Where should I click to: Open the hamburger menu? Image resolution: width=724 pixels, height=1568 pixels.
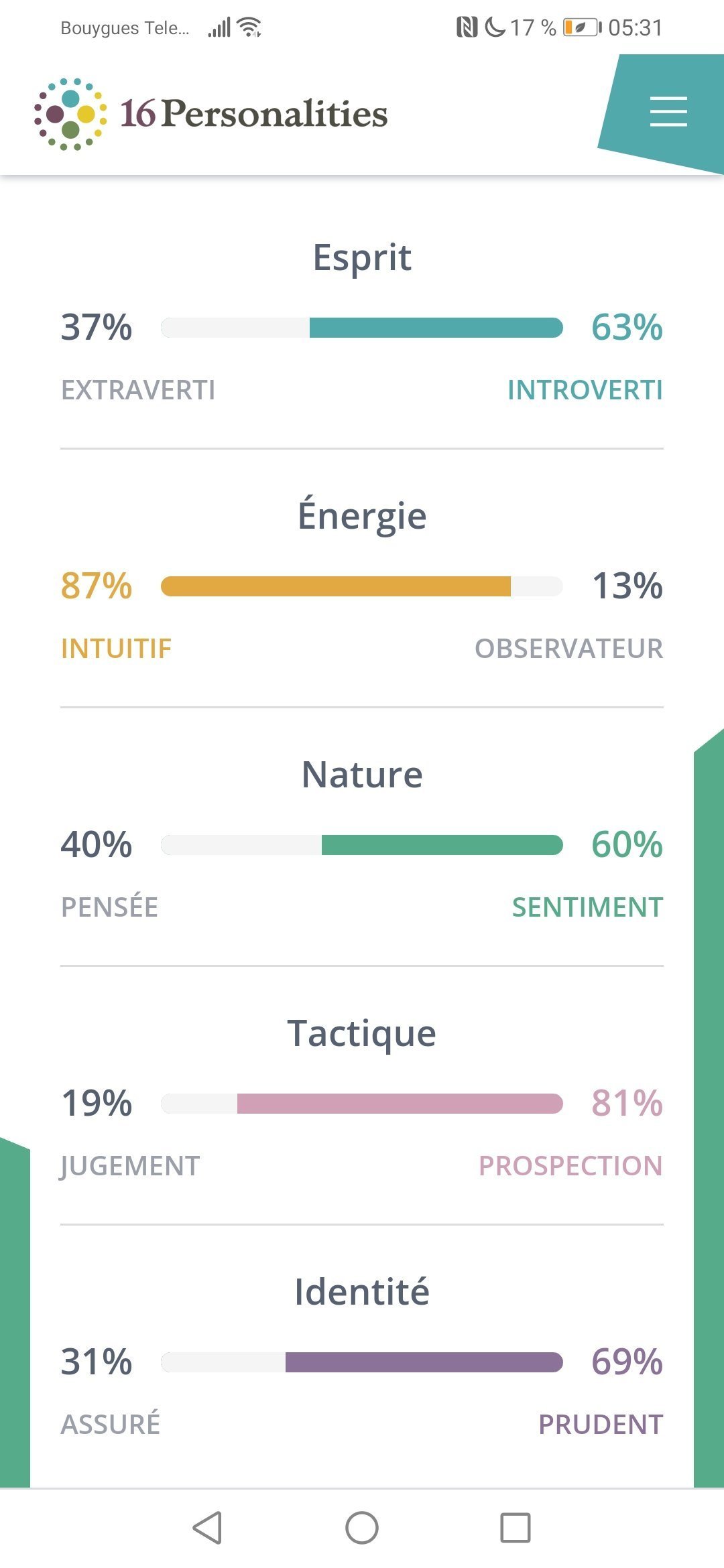coord(668,111)
